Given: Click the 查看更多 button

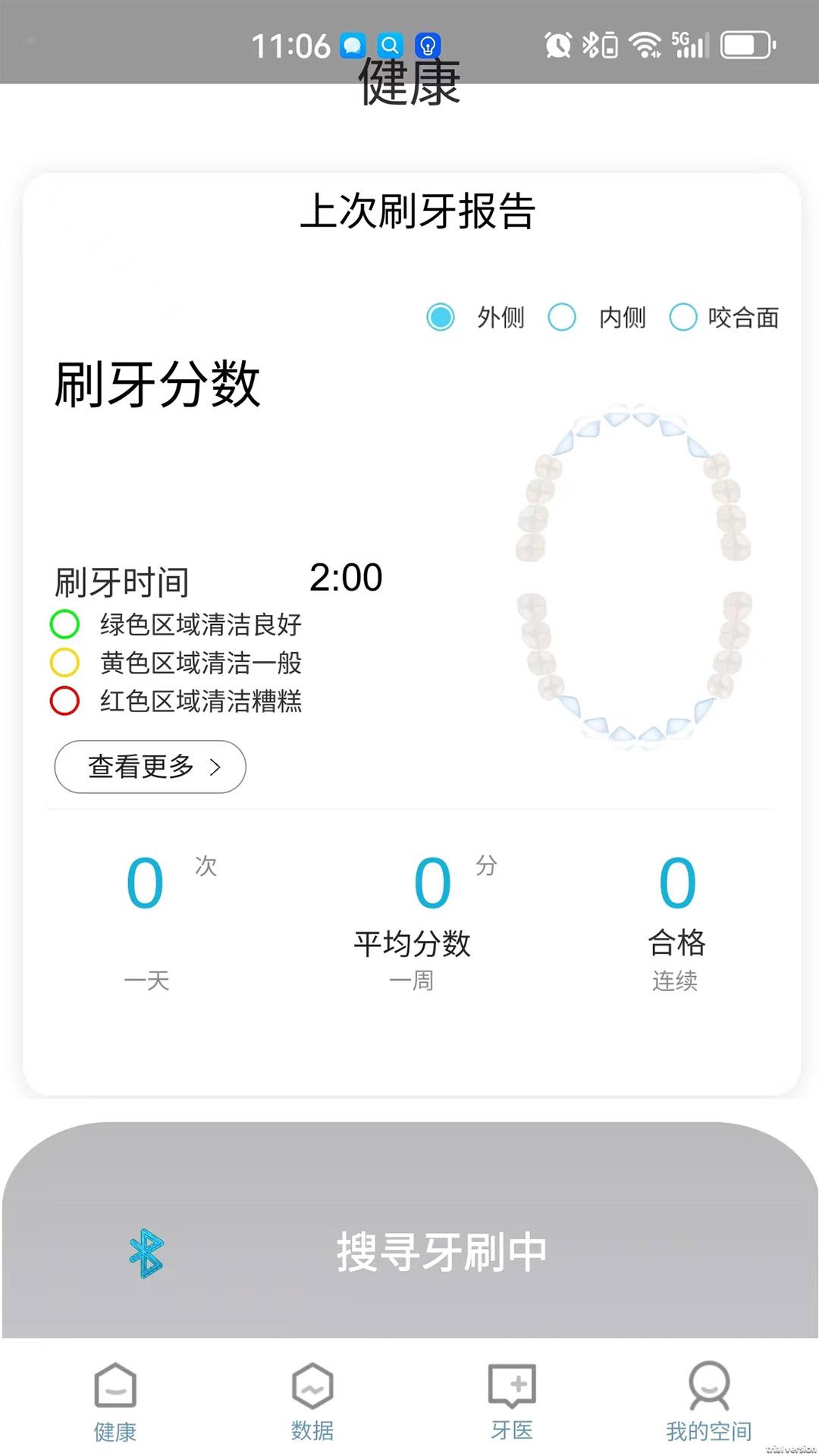Looking at the screenshot, I should [149, 767].
